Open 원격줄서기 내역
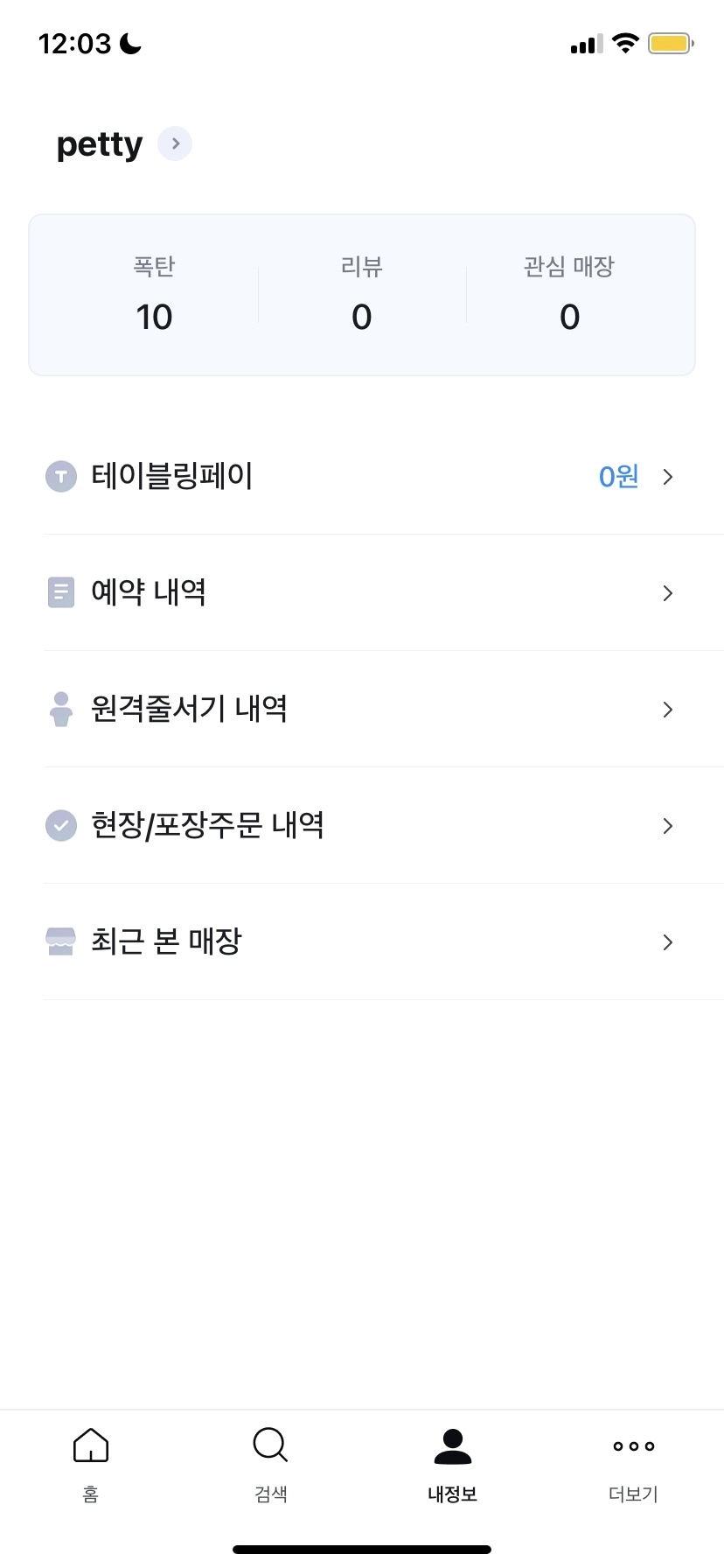The height and width of the screenshot is (1568, 724). pos(362,710)
